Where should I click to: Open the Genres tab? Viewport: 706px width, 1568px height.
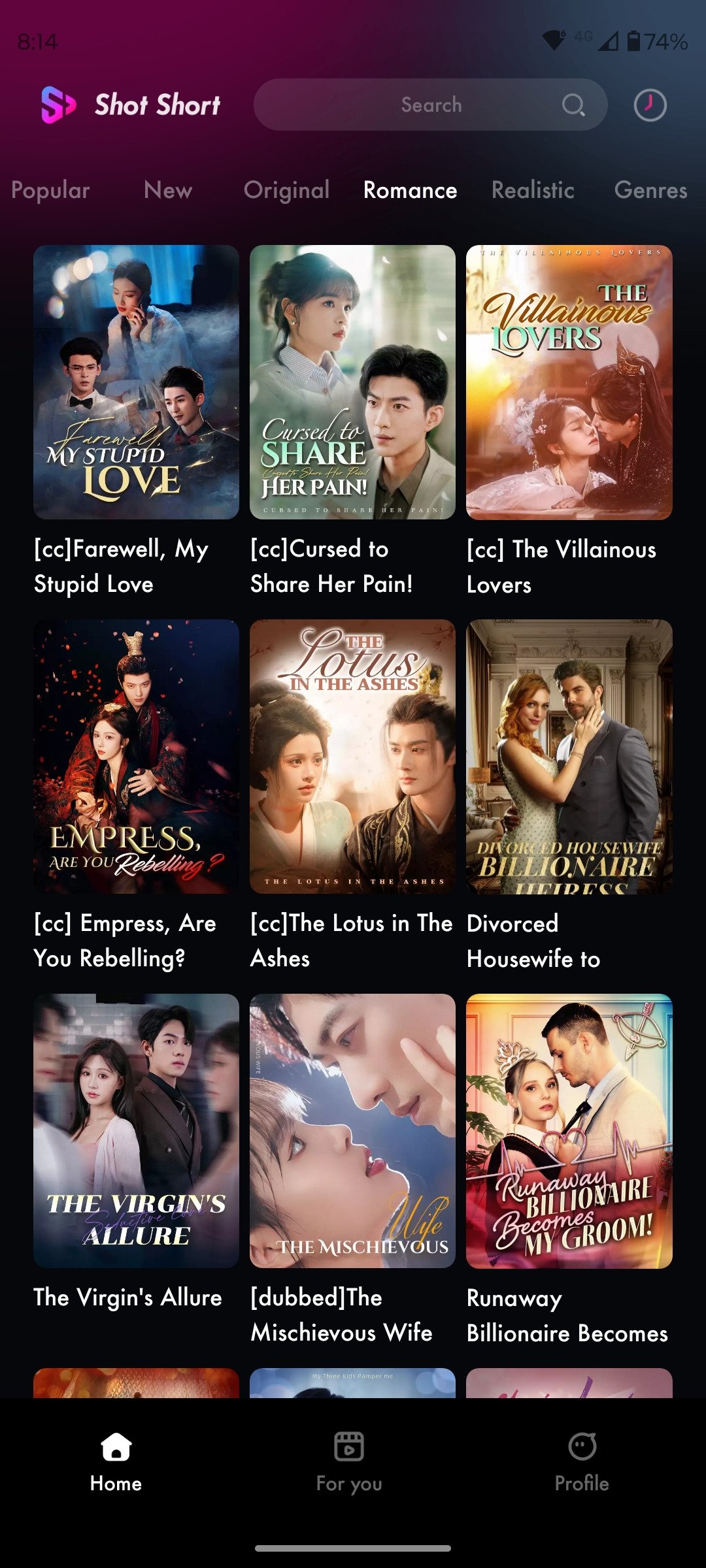point(650,190)
